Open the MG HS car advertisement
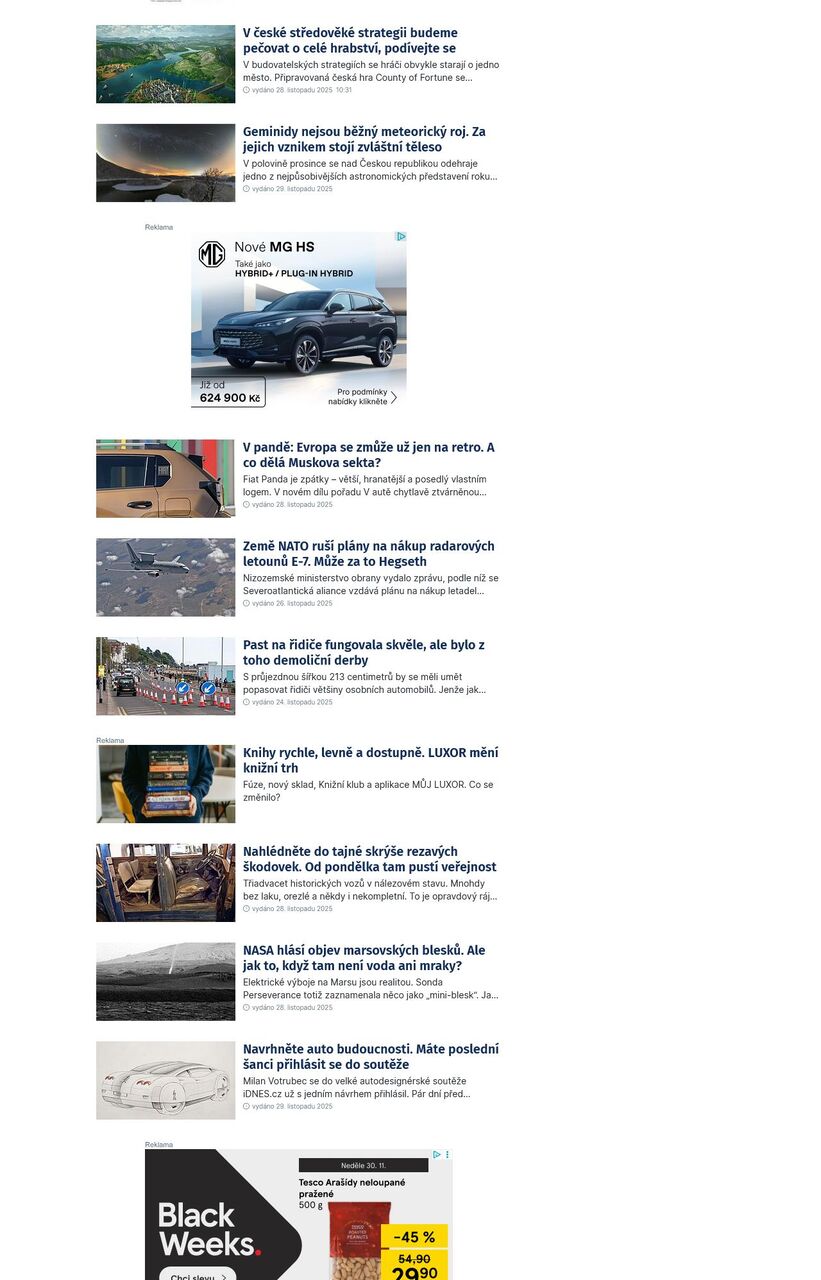This screenshot has width=821, height=1280. [298, 320]
